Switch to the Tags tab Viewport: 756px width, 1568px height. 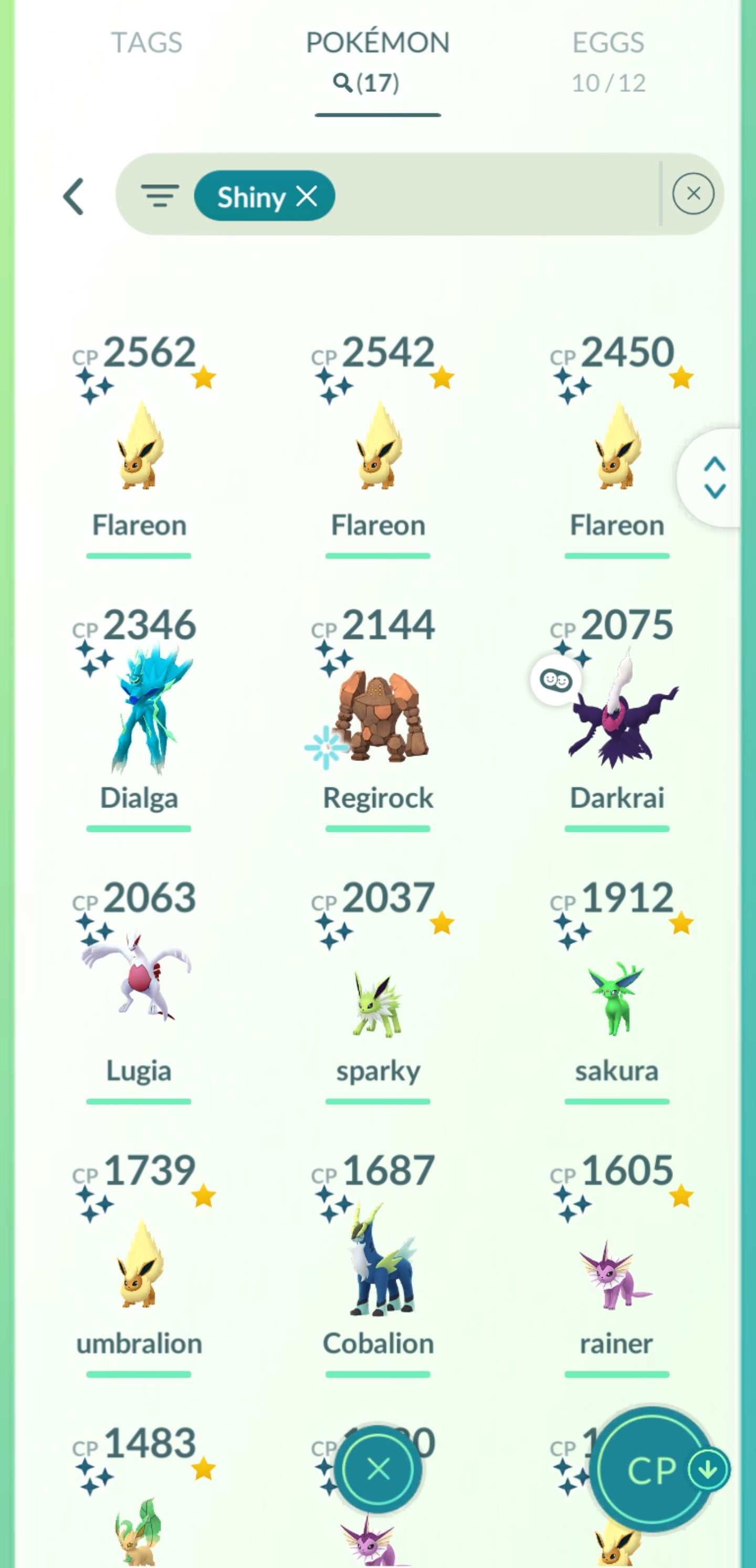tap(146, 43)
